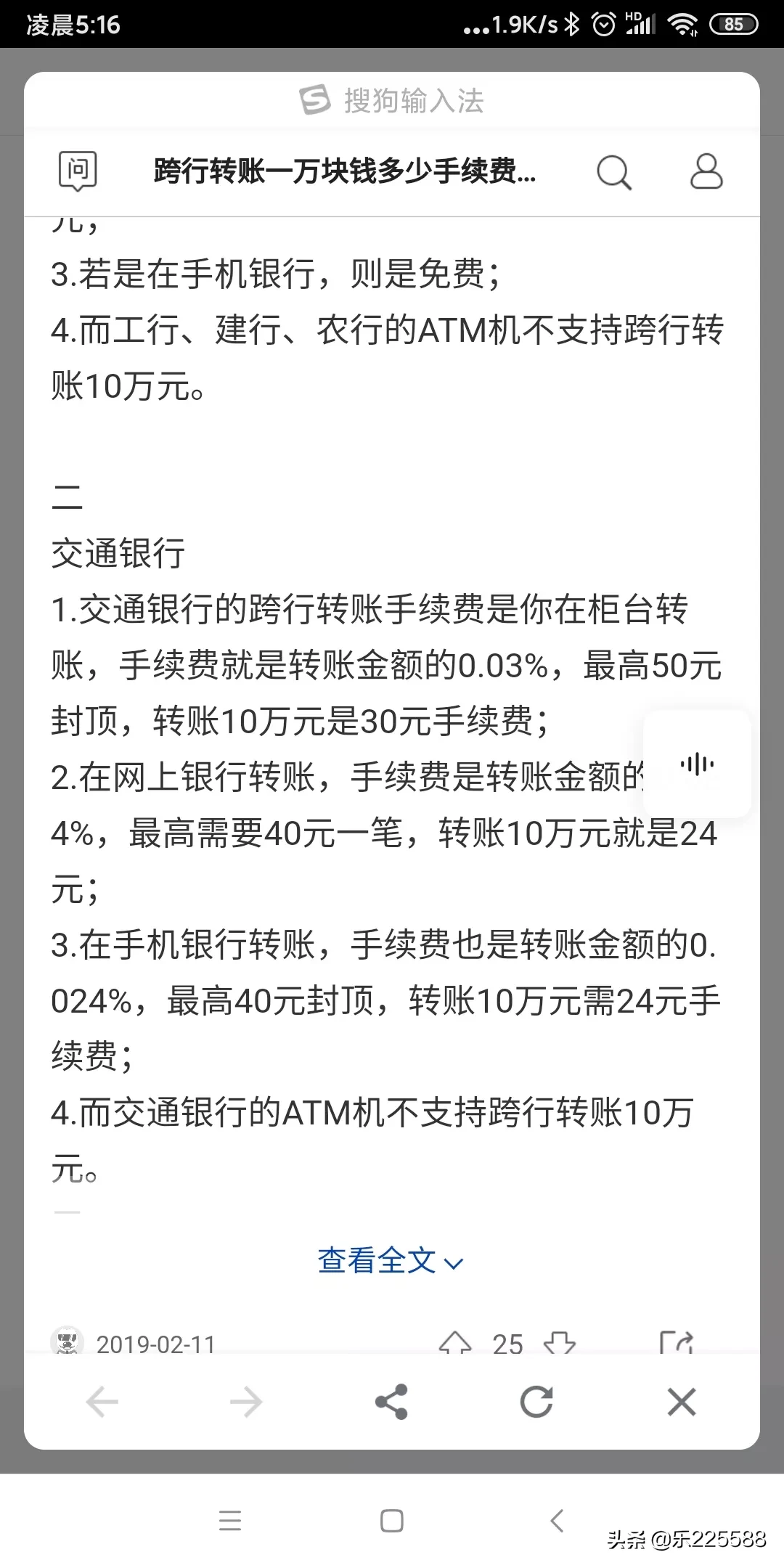Go back using the left arrow
The image size is (784, 1568).
[102, 1402]
